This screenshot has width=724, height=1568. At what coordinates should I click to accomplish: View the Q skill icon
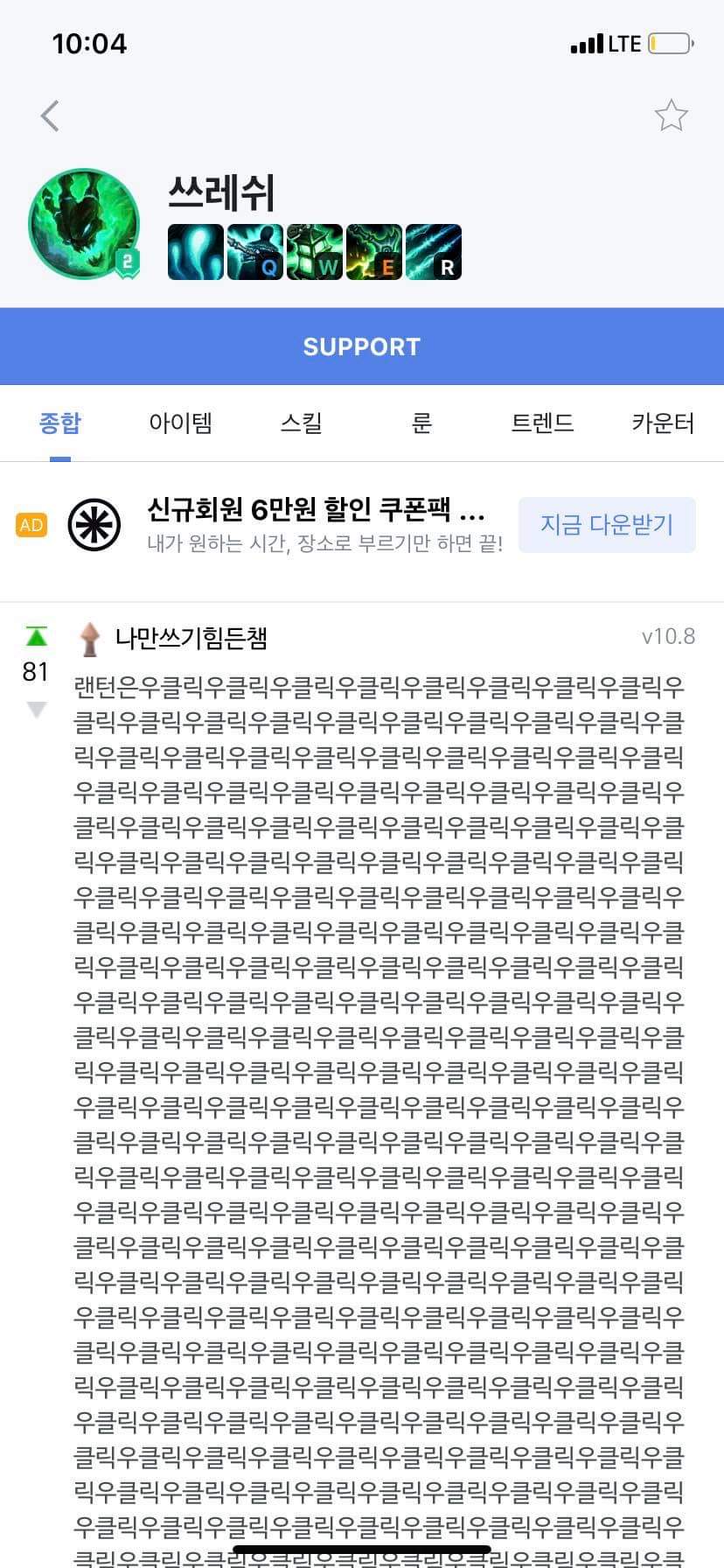[255, 252]
